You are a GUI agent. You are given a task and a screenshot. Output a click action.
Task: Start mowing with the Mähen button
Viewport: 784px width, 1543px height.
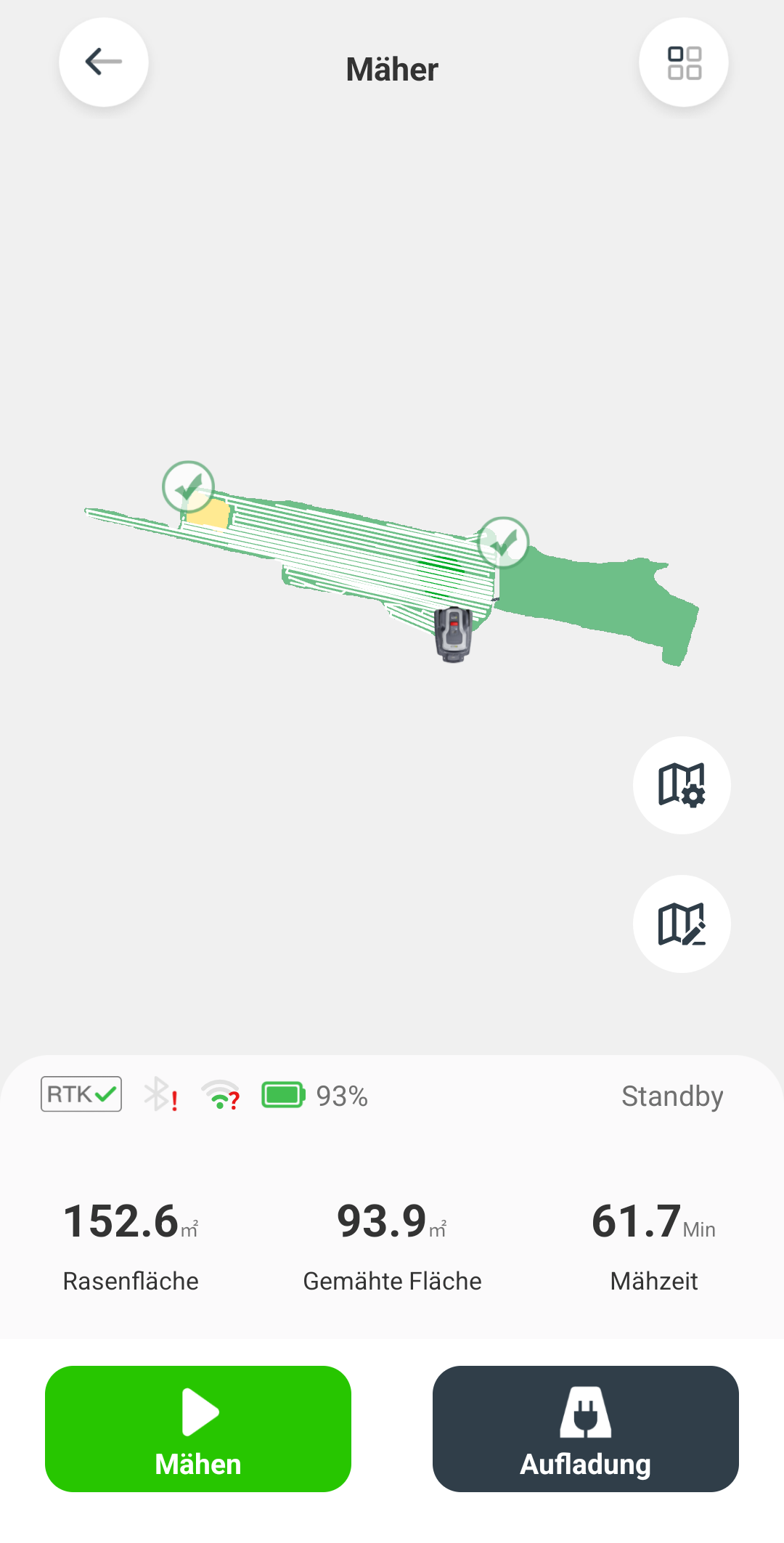[x=198, y=1429]
